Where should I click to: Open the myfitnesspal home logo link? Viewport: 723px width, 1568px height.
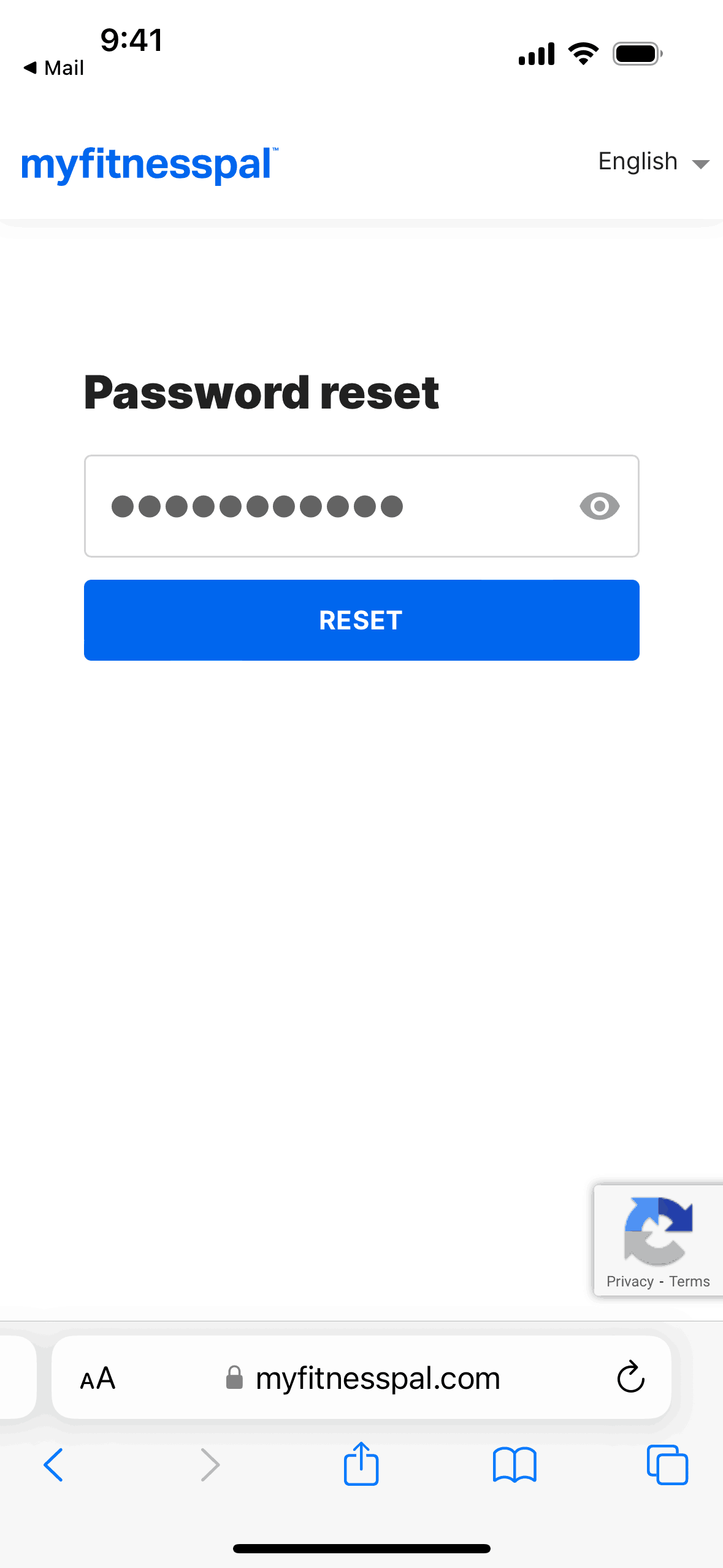[x=149, y=164]
